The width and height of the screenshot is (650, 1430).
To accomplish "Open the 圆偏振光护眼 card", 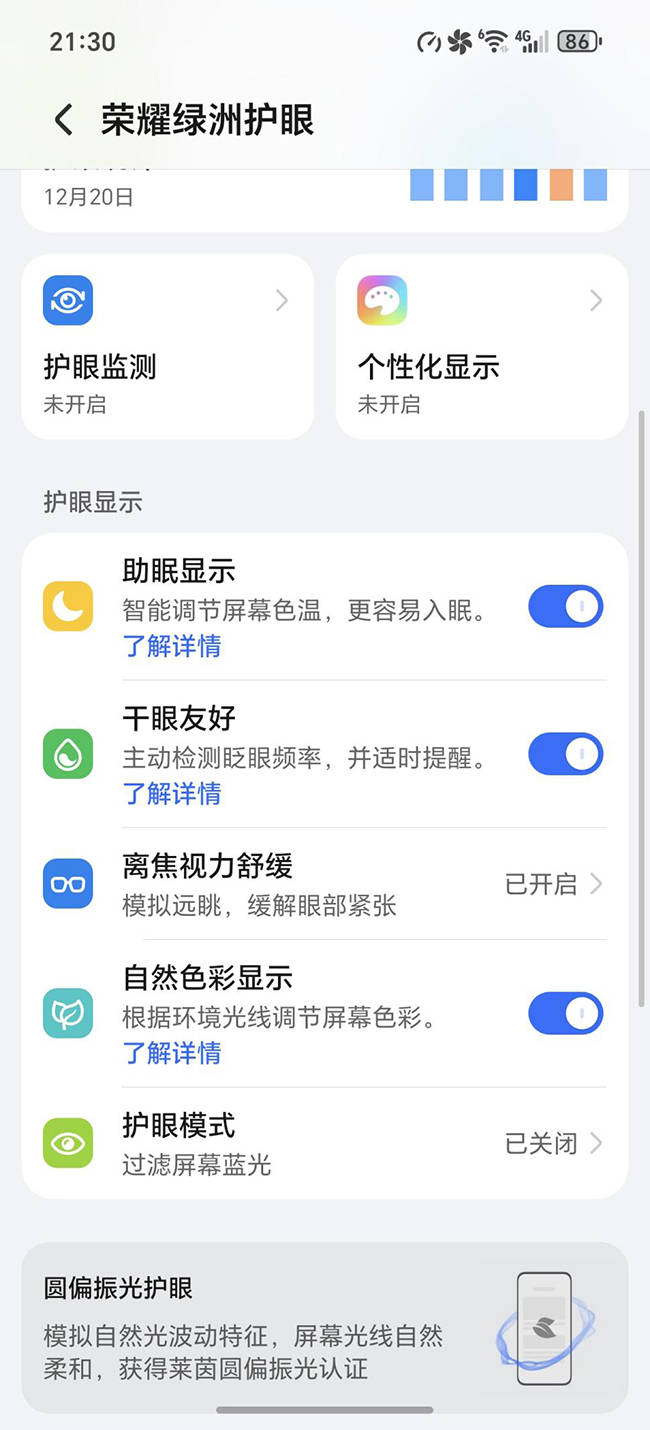I will coord(324,1326).
